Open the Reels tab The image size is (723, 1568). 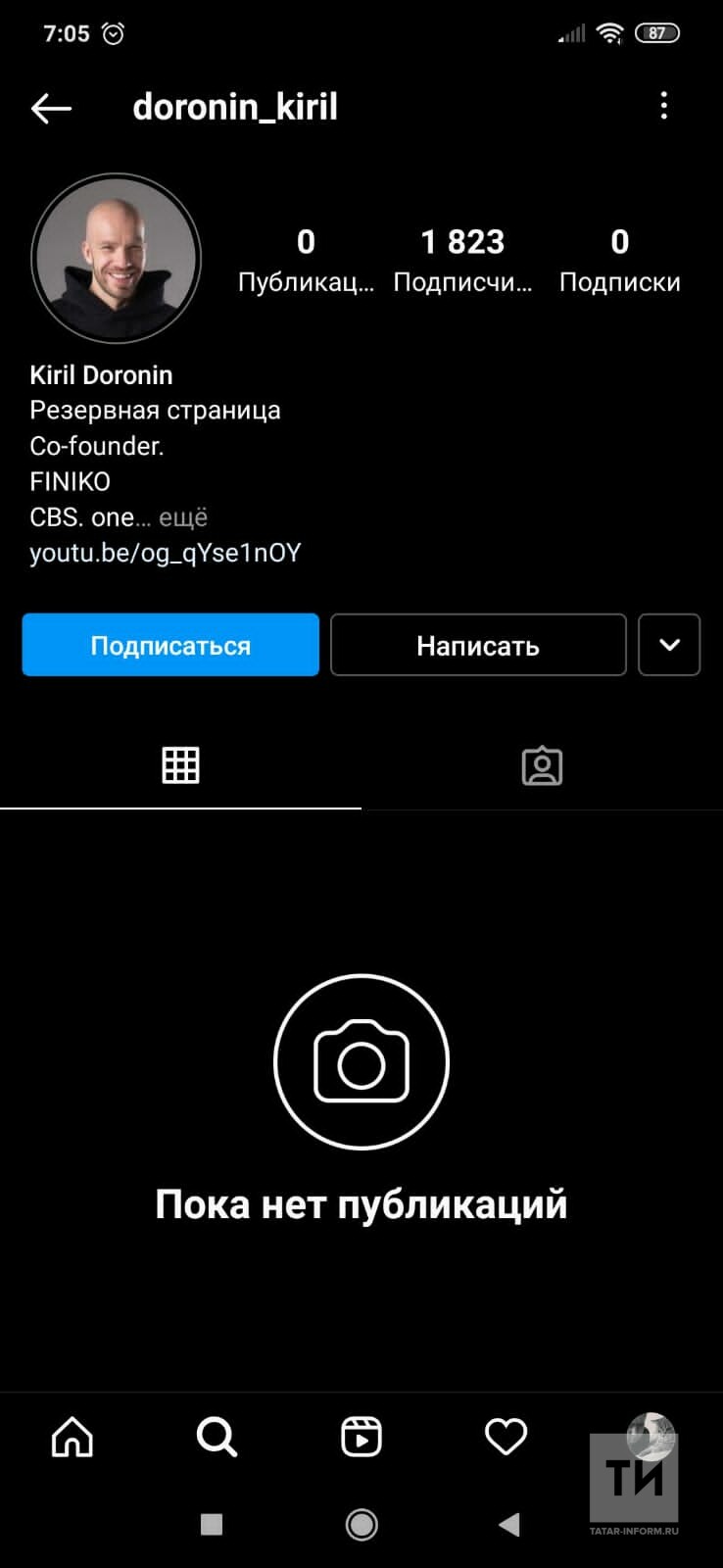(x=361, y=1438)
